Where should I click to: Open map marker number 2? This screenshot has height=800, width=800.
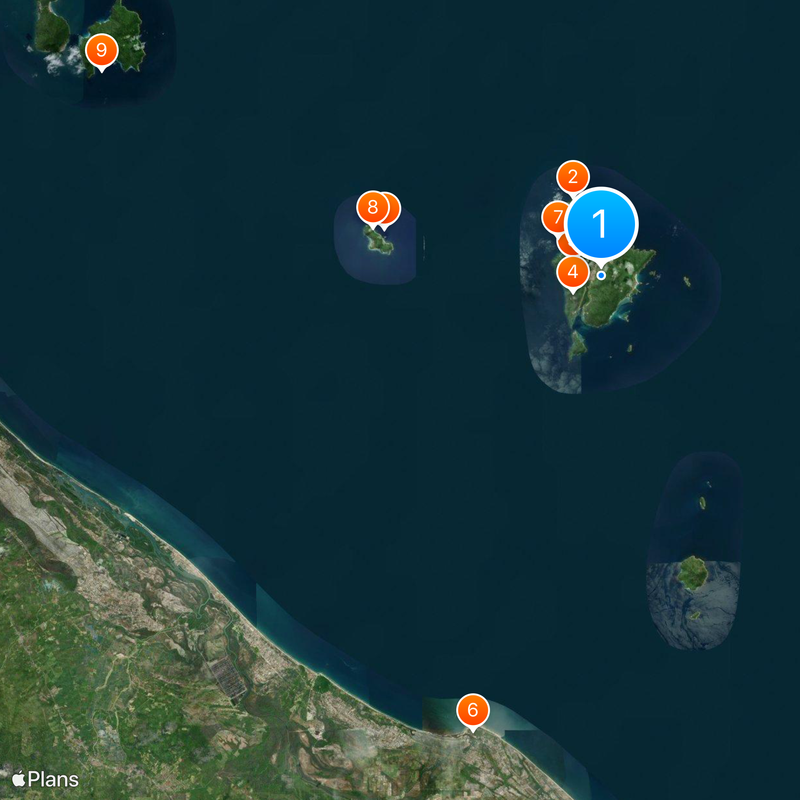point(572,178)
